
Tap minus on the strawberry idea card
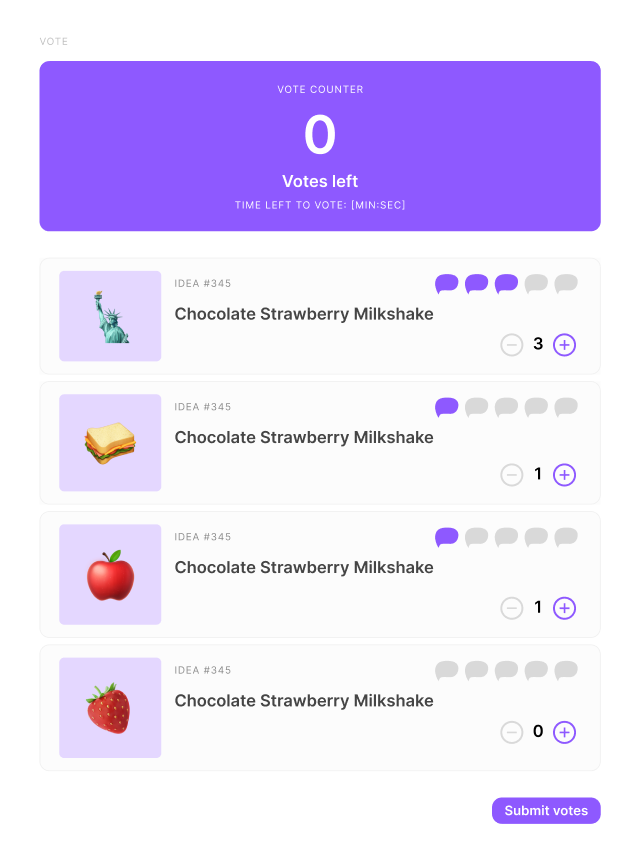click(512, 733)
